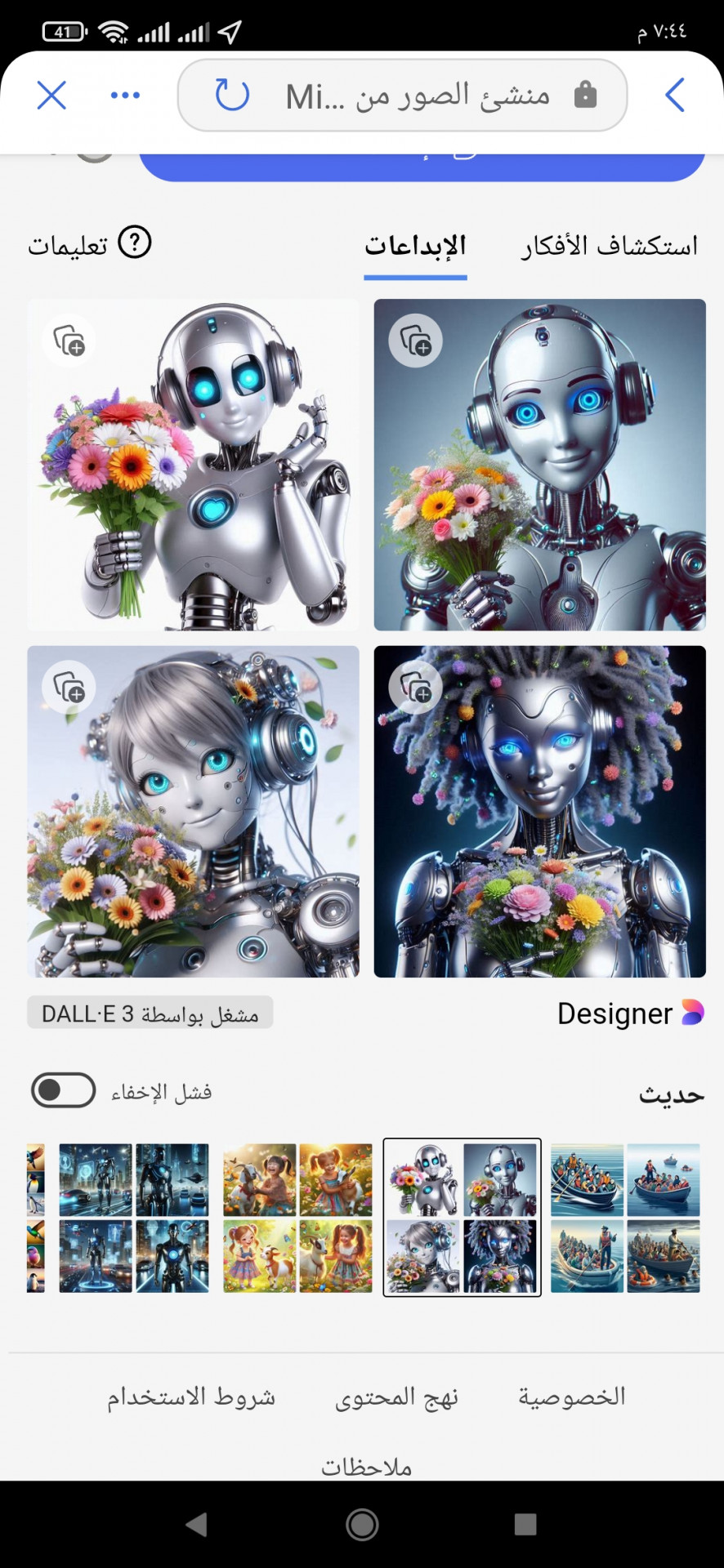Viewport: 724px width, 1568px height.
Task: Open recent girls-with-goats creation set
Action: 297,1218
